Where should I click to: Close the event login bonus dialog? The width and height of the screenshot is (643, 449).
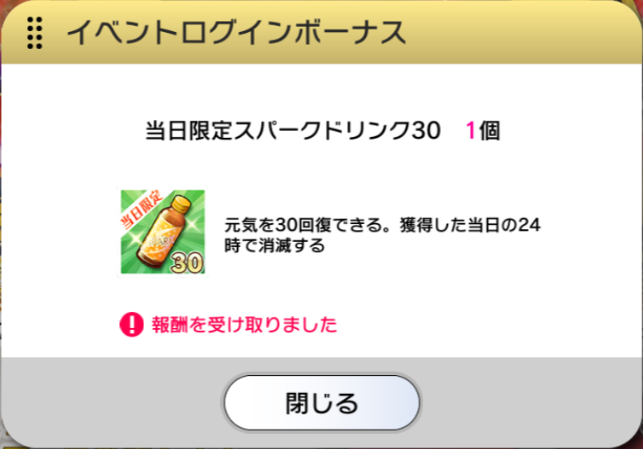click(x=321, y=403)
